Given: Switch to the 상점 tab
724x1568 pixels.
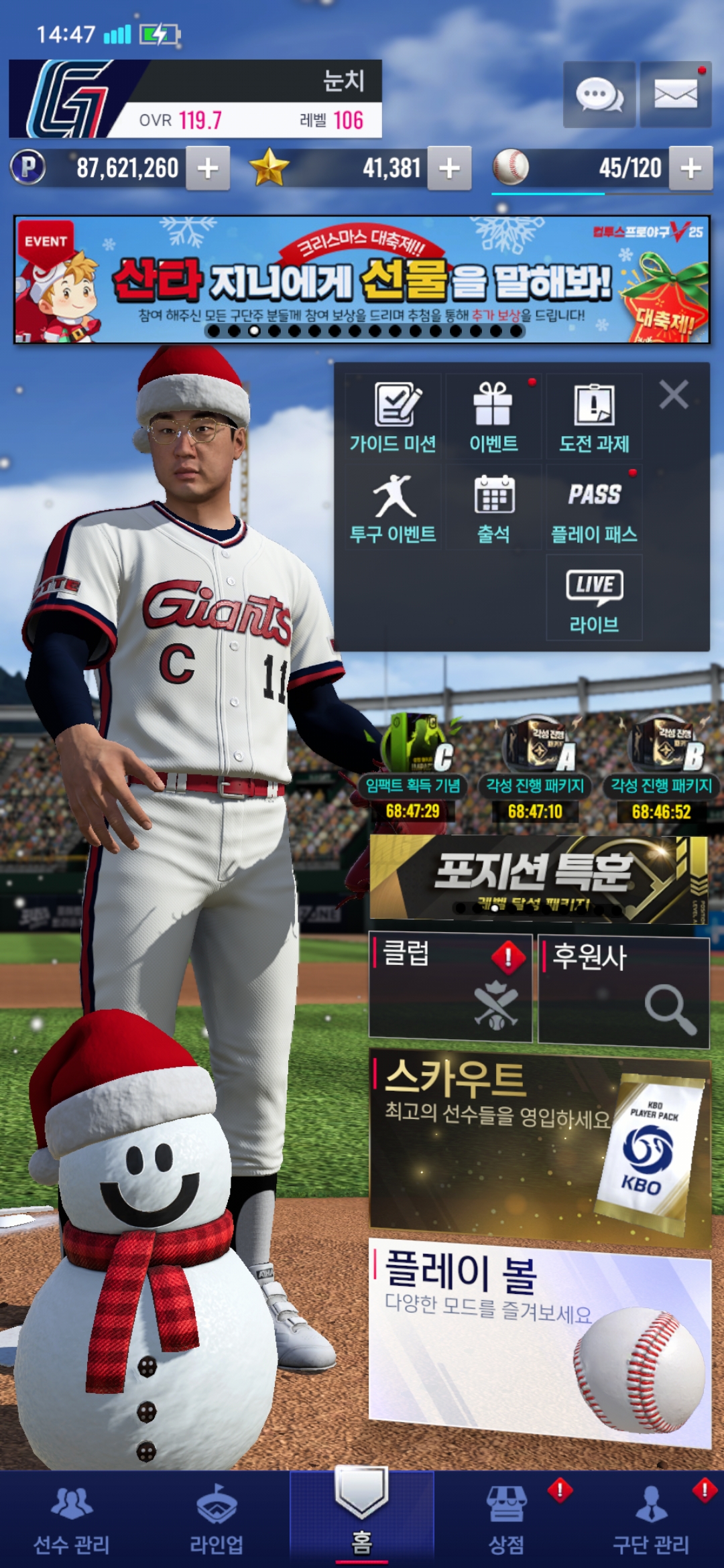Looking at the screenshot, I should click(507, 1520).
